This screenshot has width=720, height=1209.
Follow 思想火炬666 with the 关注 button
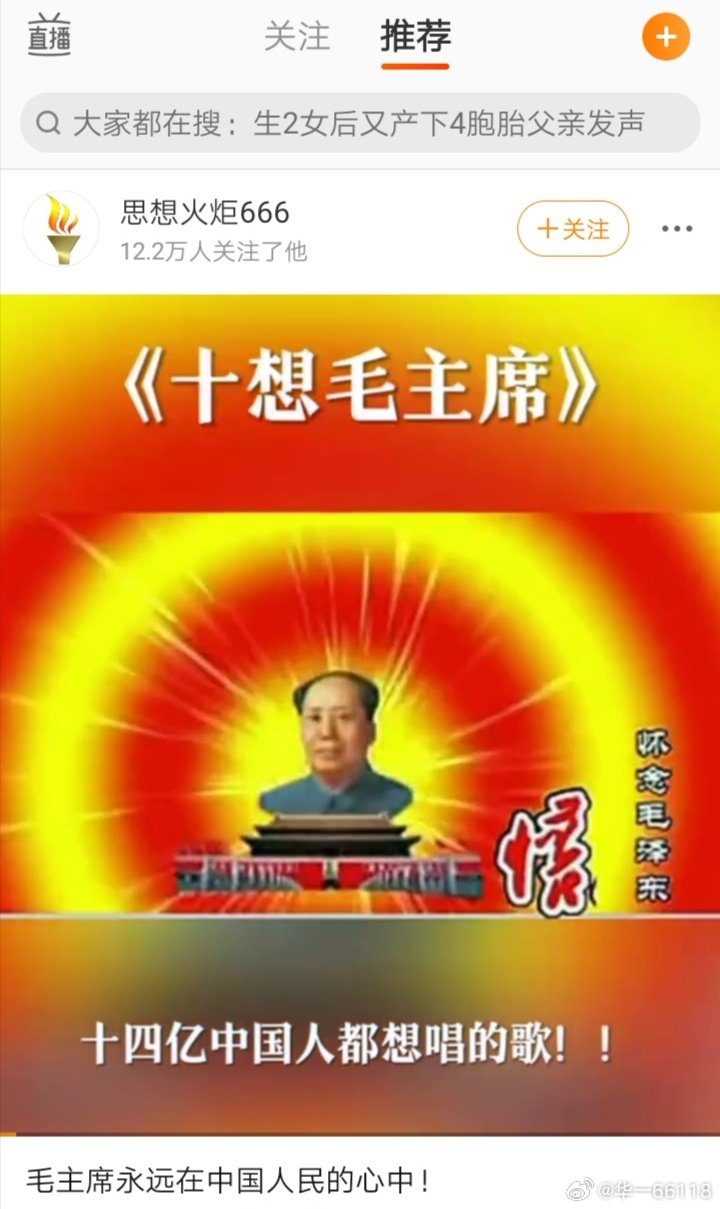click(572, 229)
